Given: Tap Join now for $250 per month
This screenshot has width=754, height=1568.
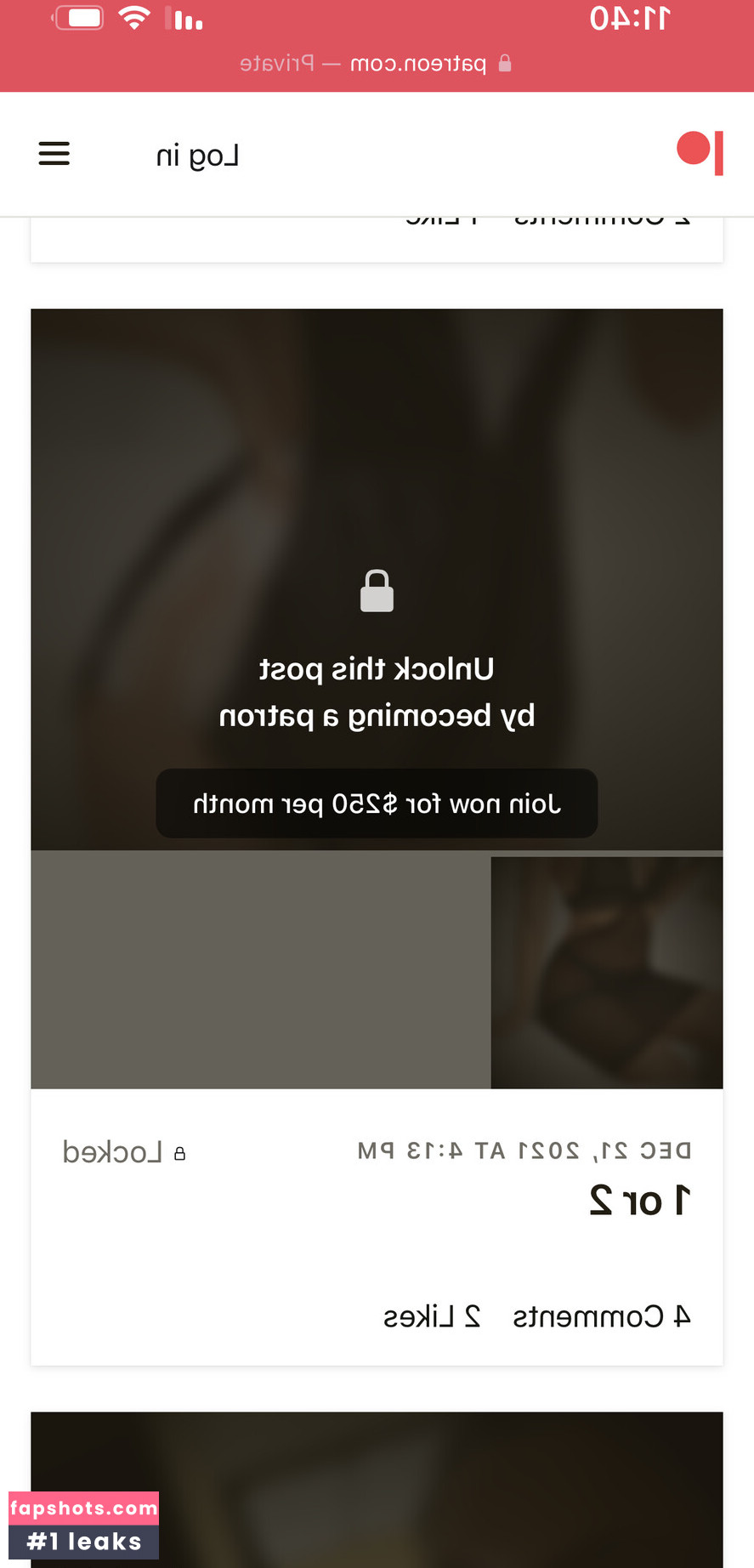Looking at the screenshot, I should coord(377,804).
